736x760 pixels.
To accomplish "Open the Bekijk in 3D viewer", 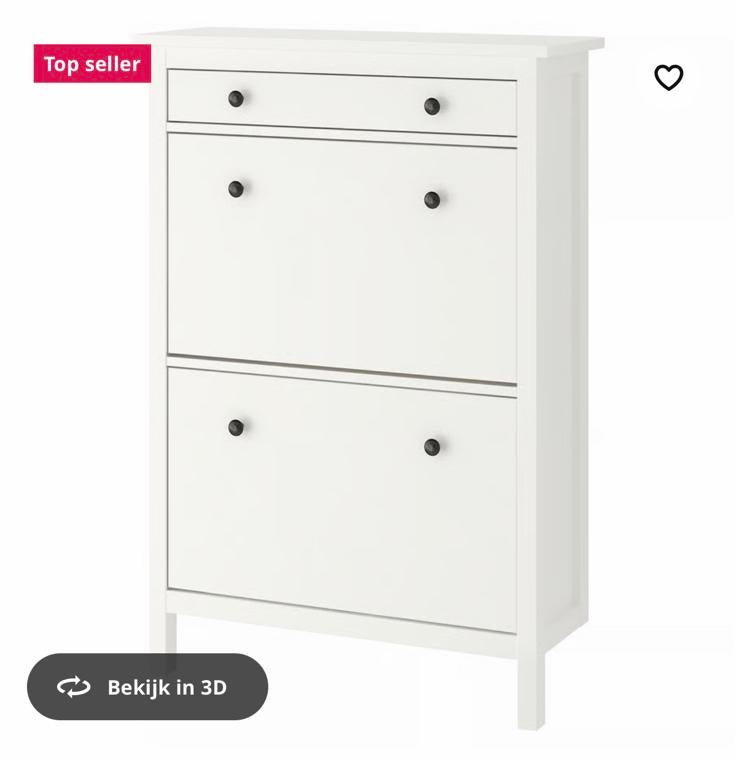I will pos(148,687).
